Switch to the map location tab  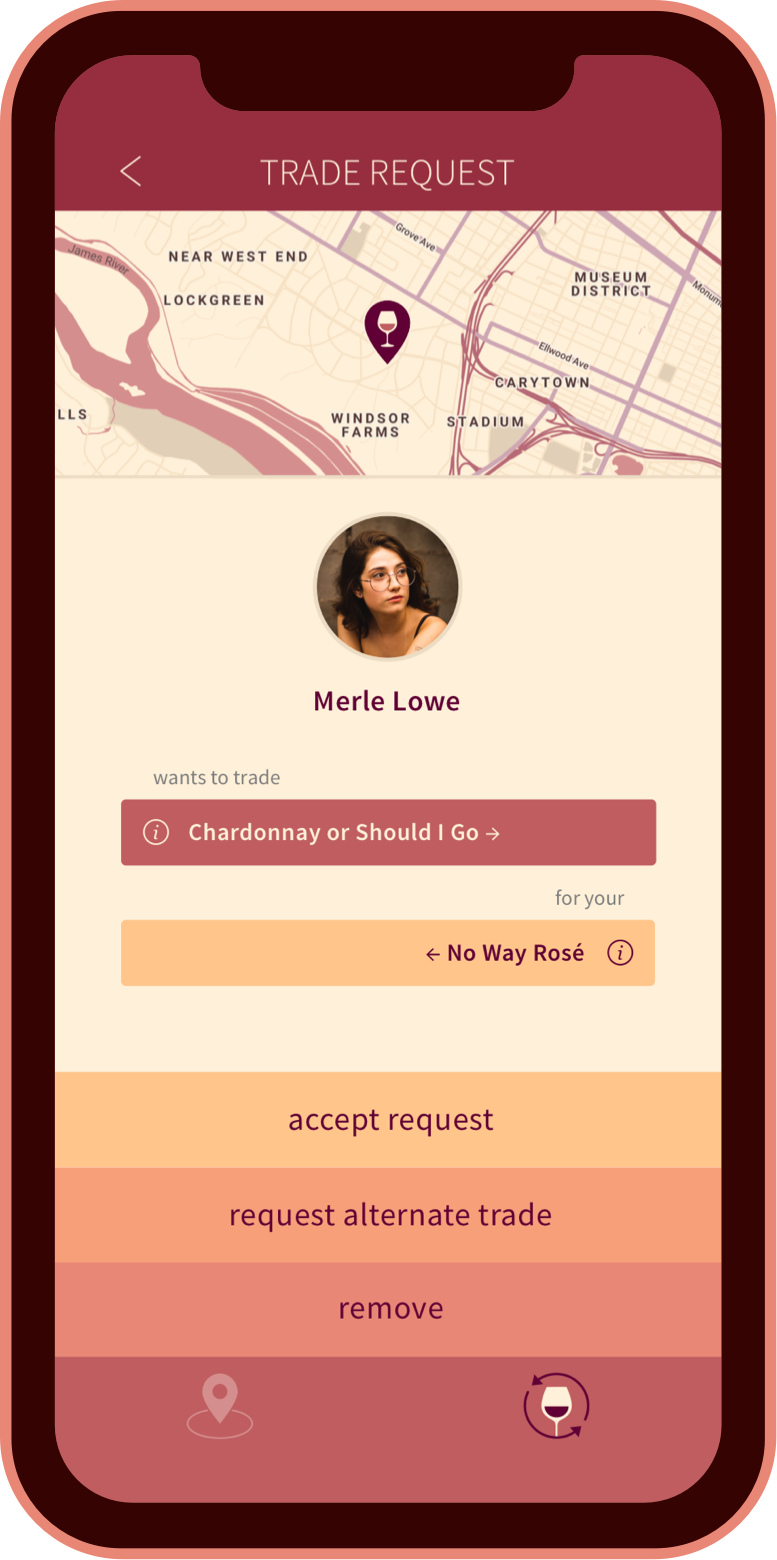click(220, 1405)
